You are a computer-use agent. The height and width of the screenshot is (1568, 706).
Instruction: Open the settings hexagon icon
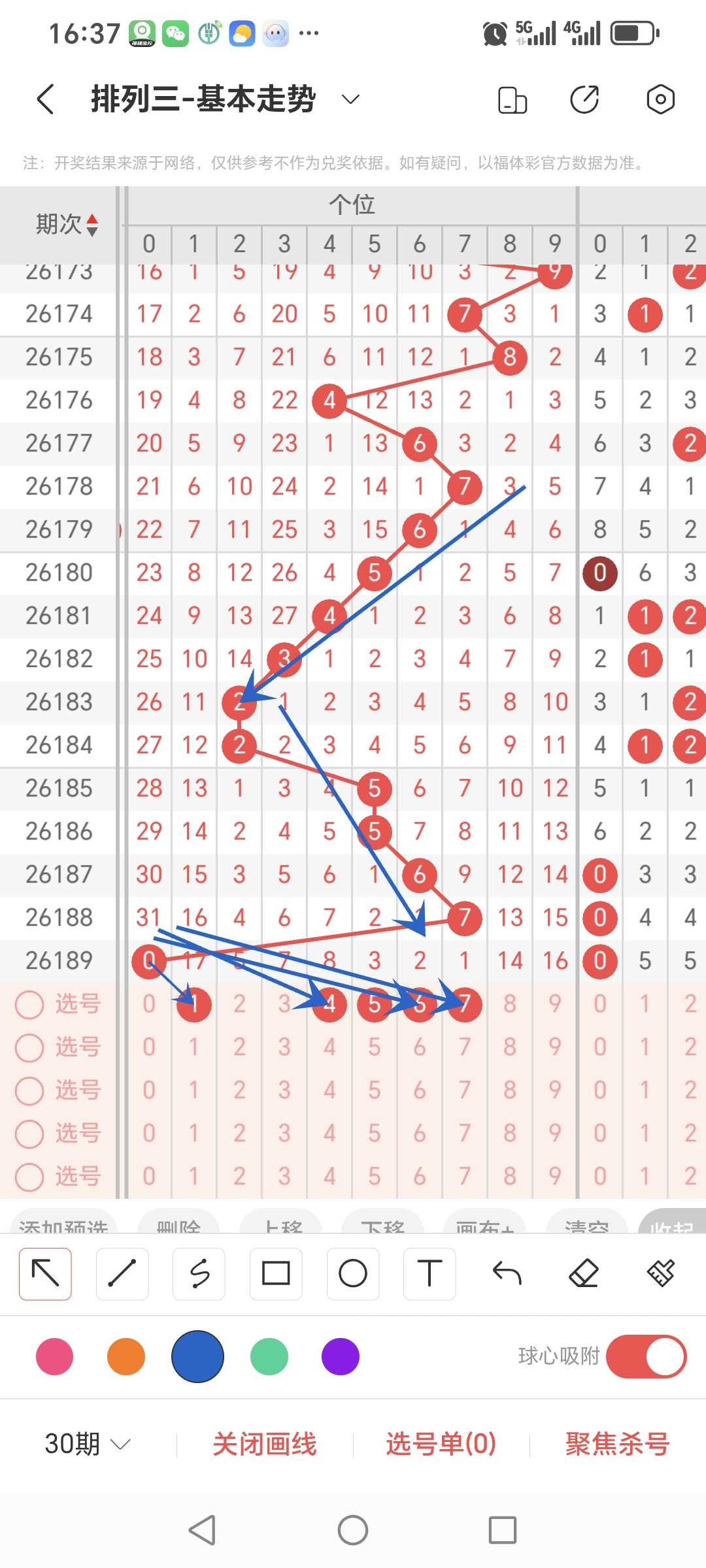660,99
